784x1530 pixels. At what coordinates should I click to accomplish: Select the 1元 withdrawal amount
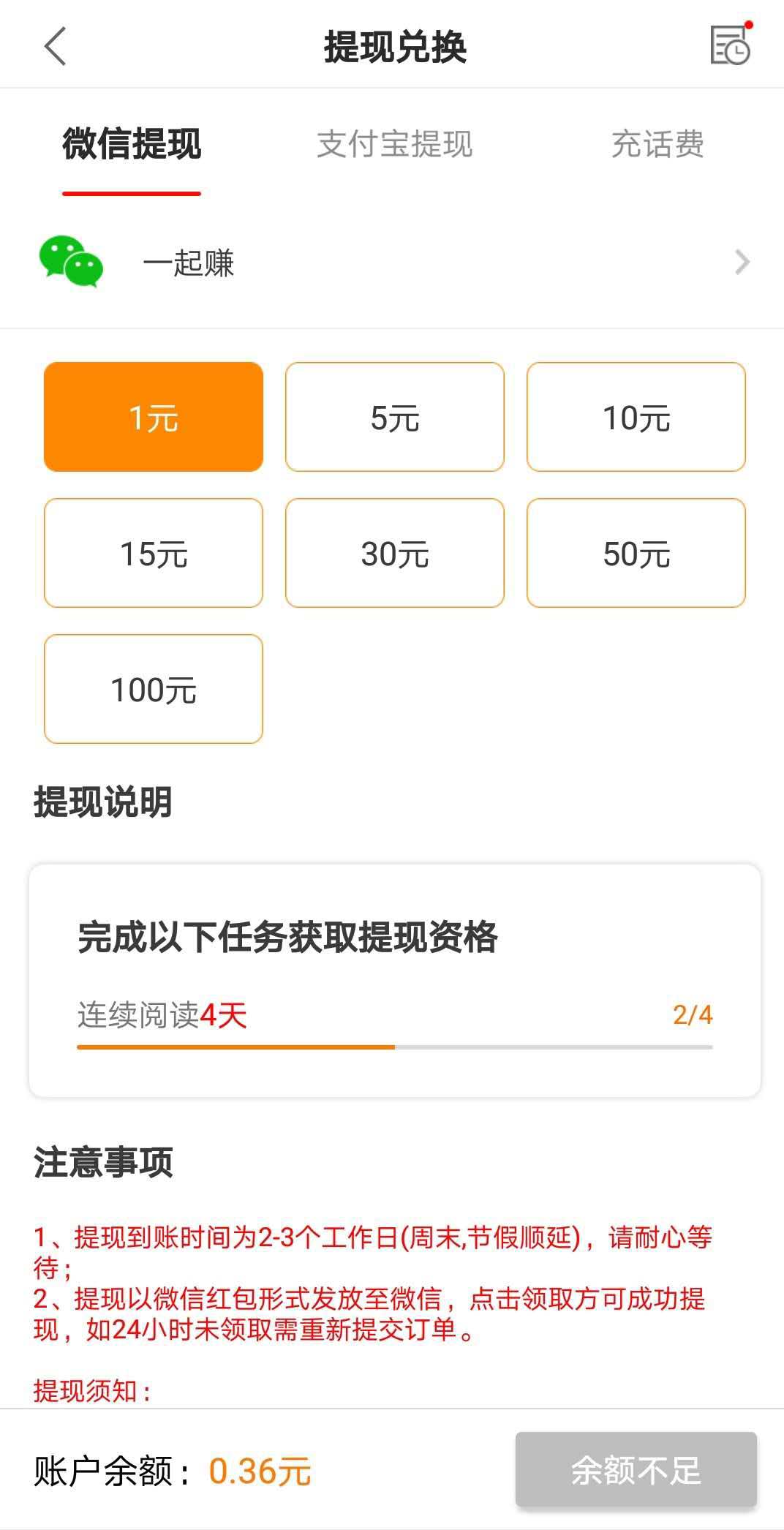pos(154,417)
